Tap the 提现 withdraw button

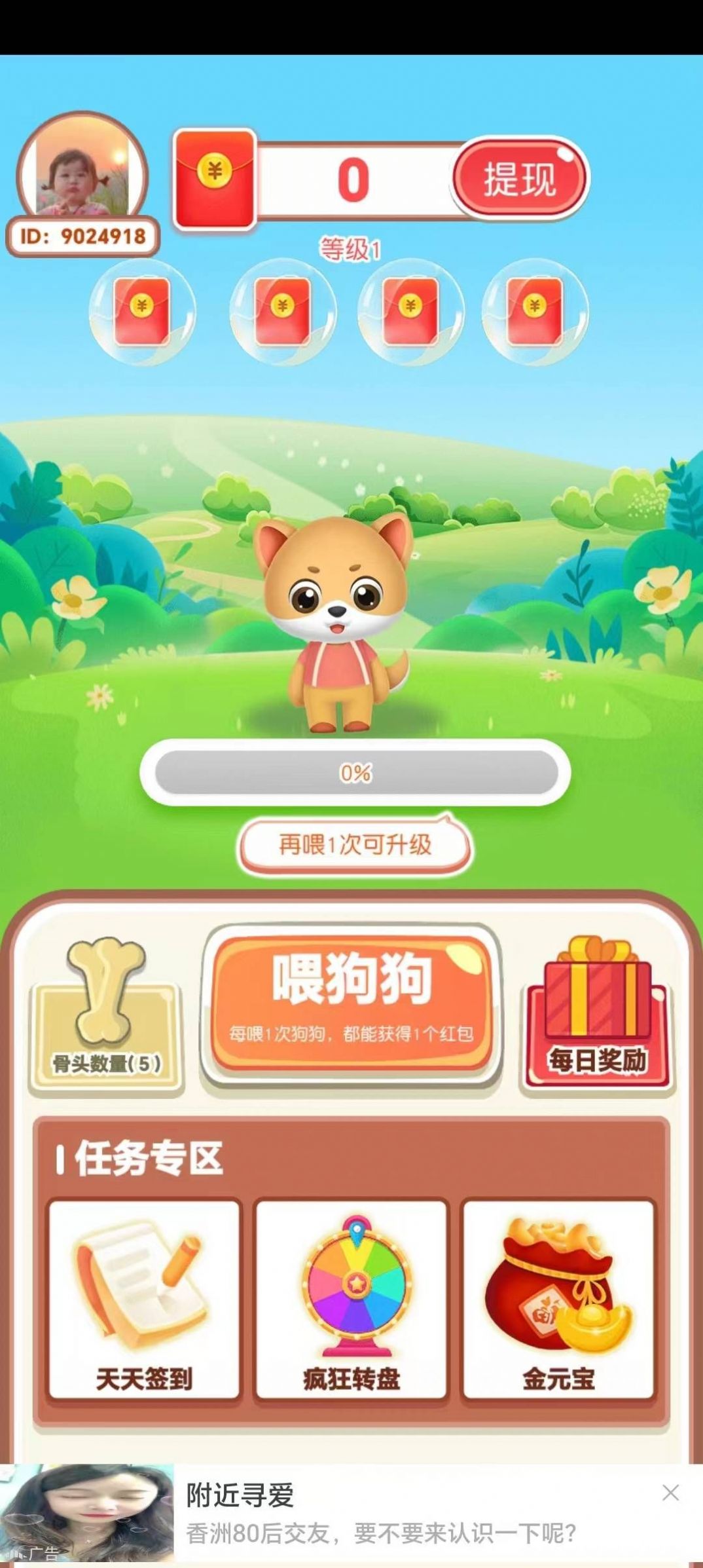520,178
